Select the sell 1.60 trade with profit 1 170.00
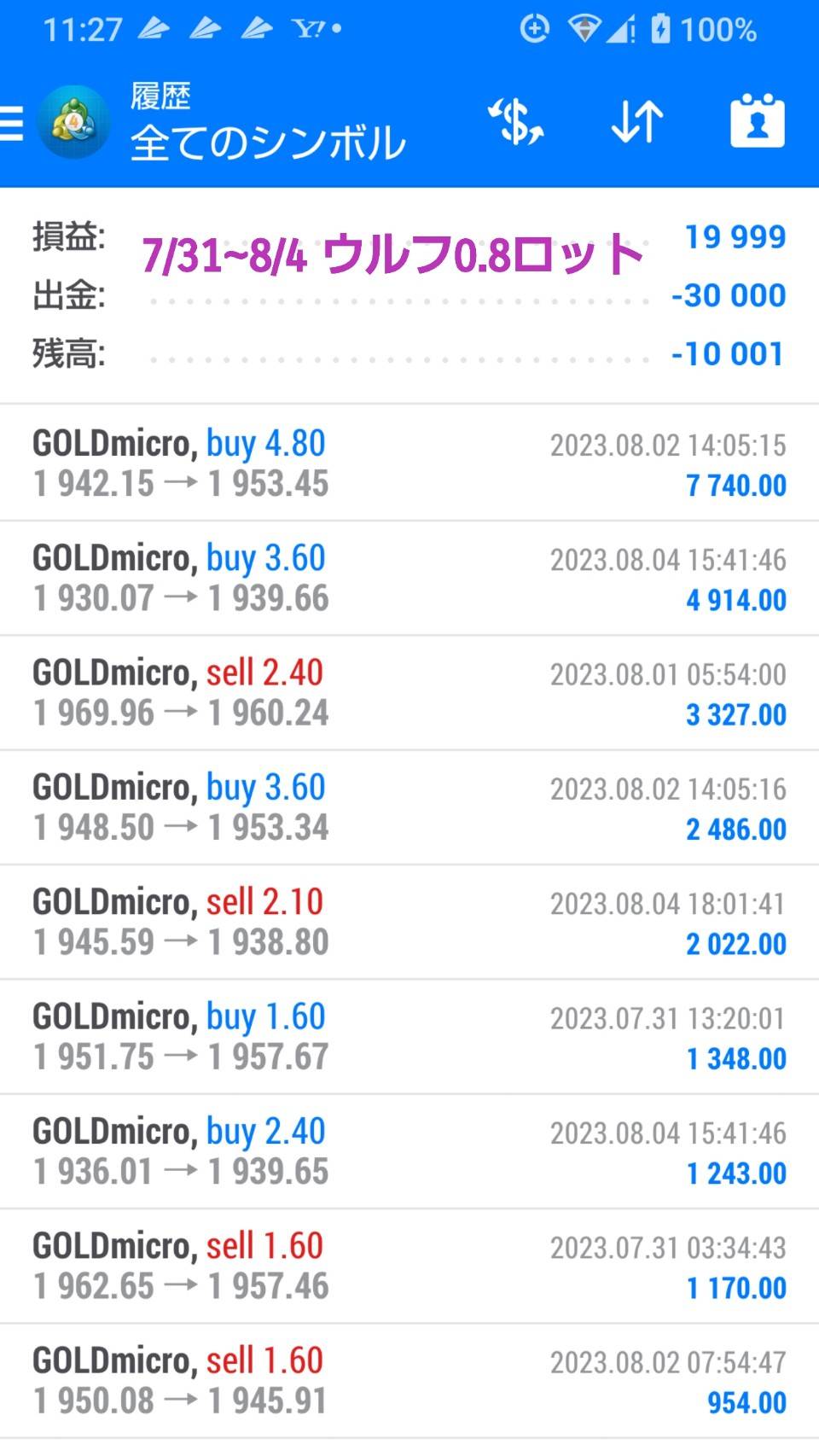This screenshot has height=1456, width=819. coord(409,1266)
